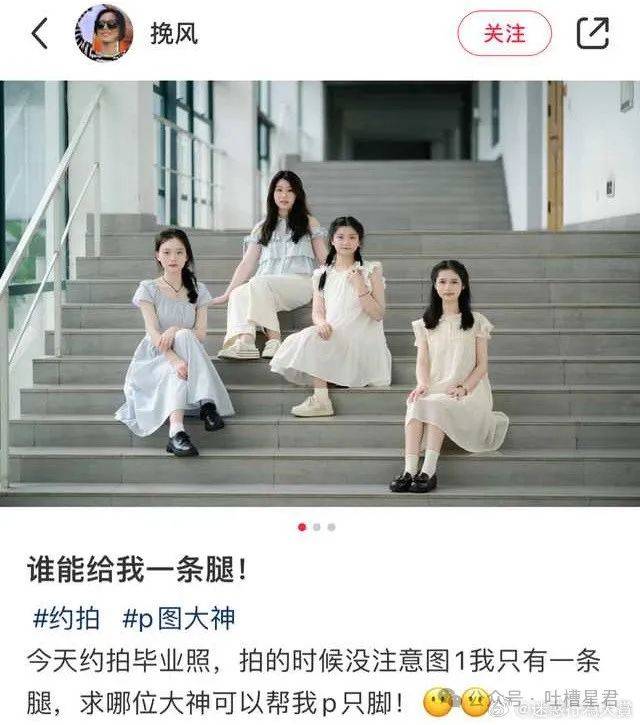
Task: Go back using the back arrow
Action: [x=39, y=33]
